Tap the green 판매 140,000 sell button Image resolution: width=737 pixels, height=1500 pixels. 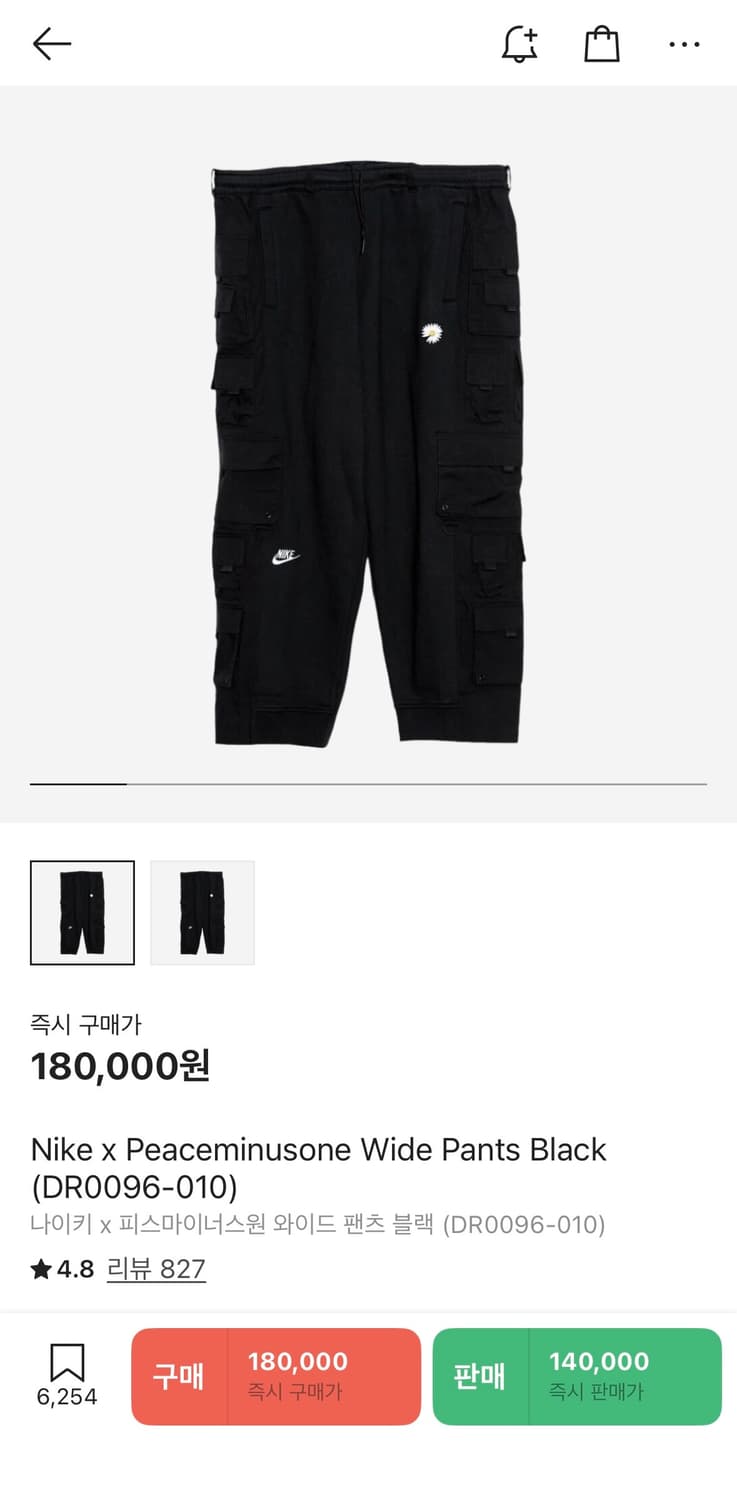coord(577,1376)
